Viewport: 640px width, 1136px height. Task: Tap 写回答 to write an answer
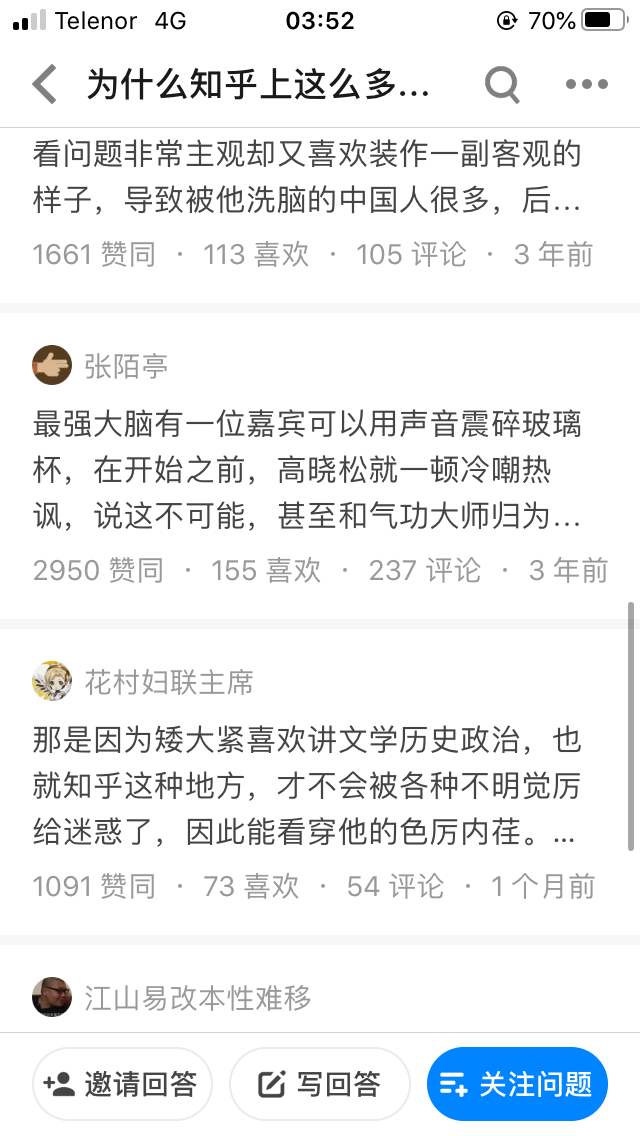(320, 1084)
